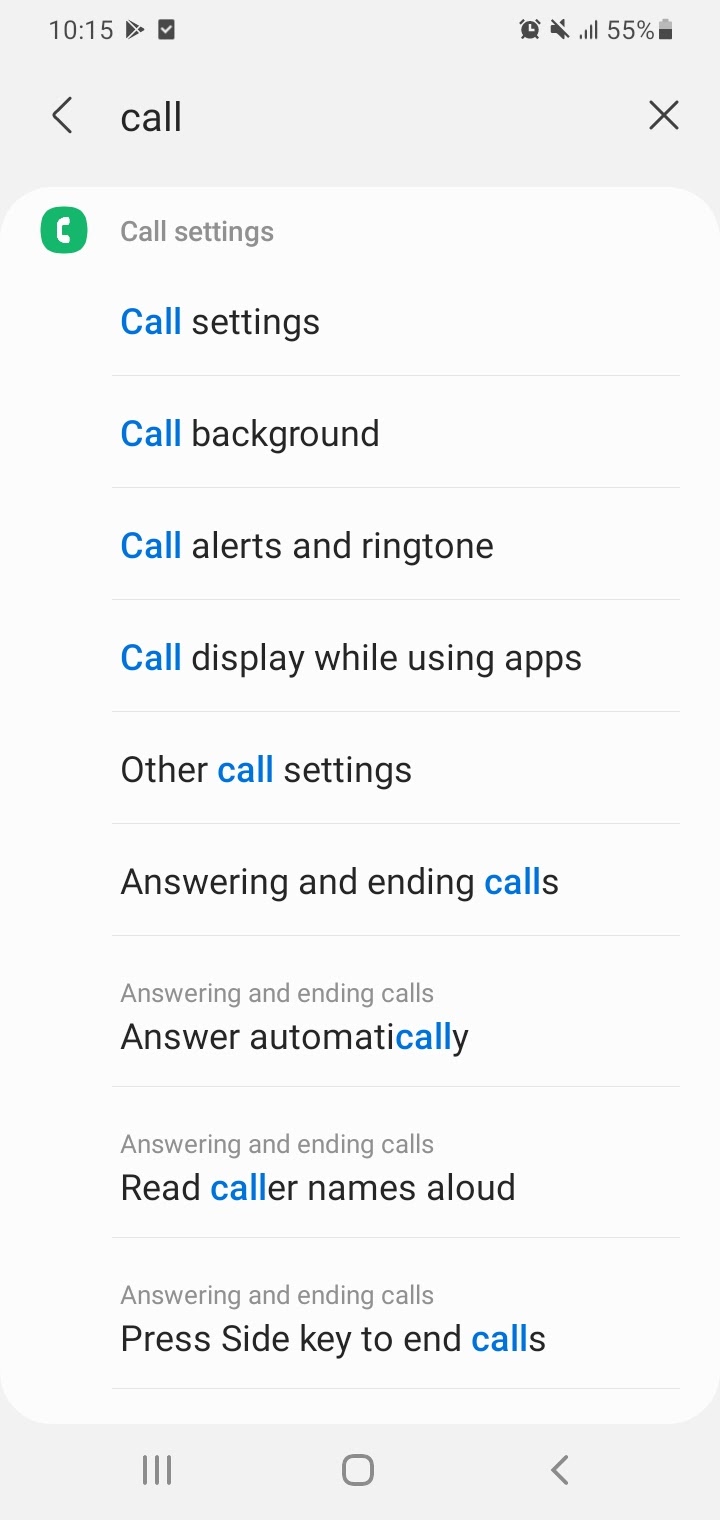Open Call background
This screenshot has height=1520, width=720.
tap(396, 434)
